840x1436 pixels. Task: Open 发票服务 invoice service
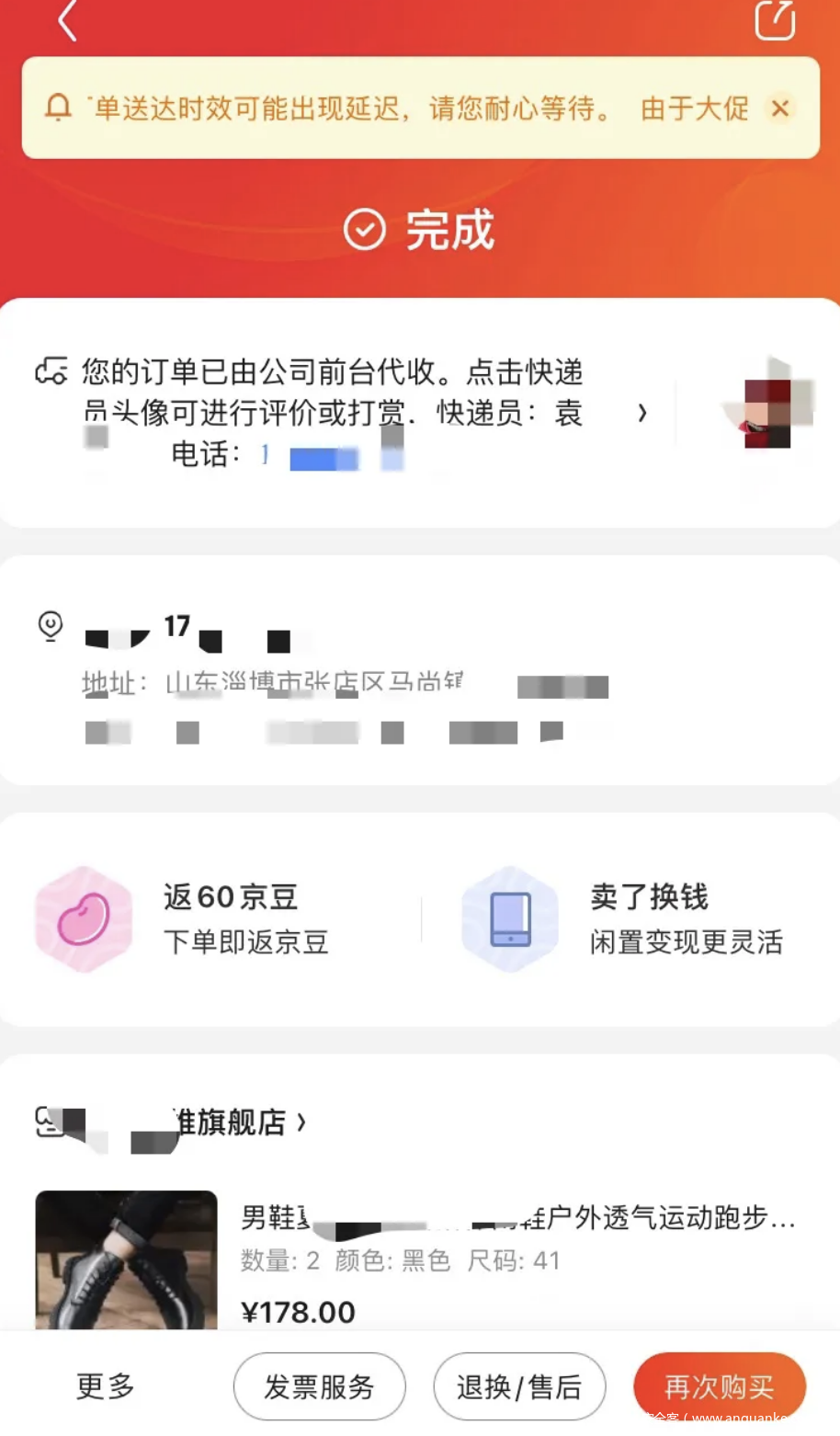click(x=319, y=1385)
